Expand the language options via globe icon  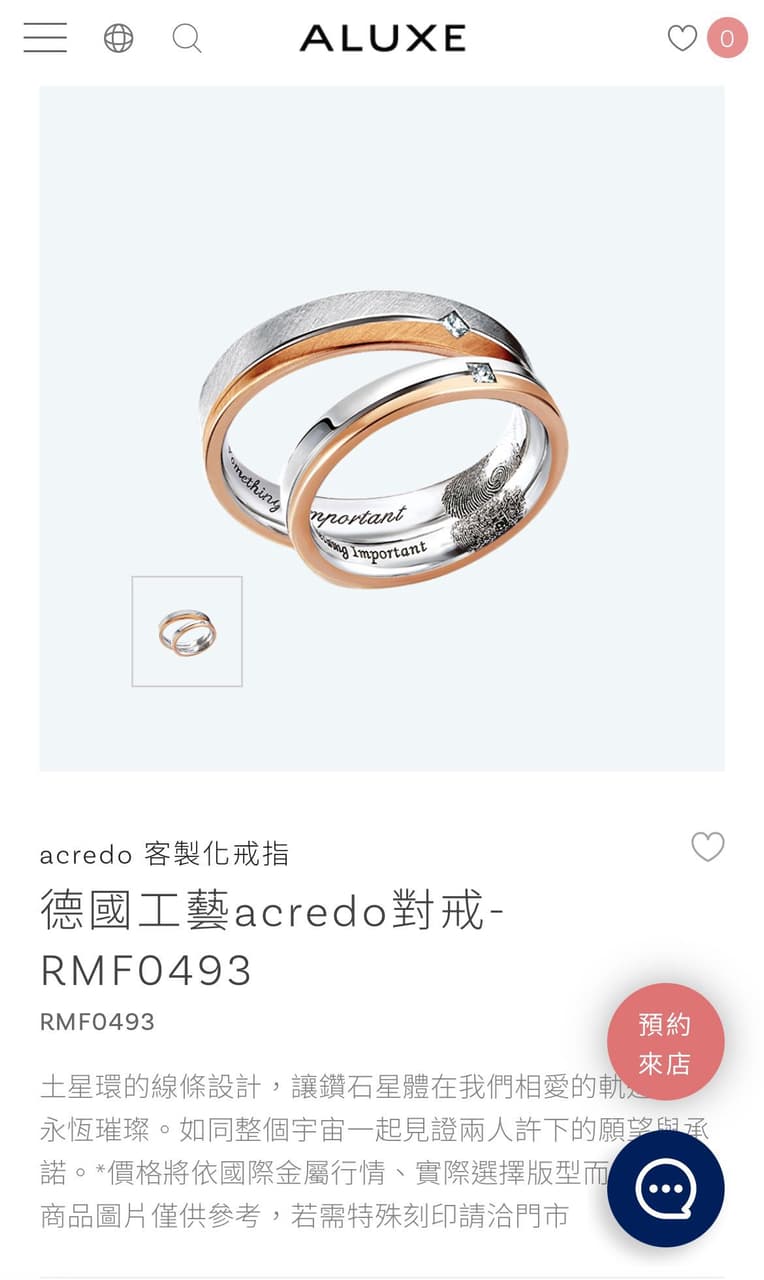118,38
